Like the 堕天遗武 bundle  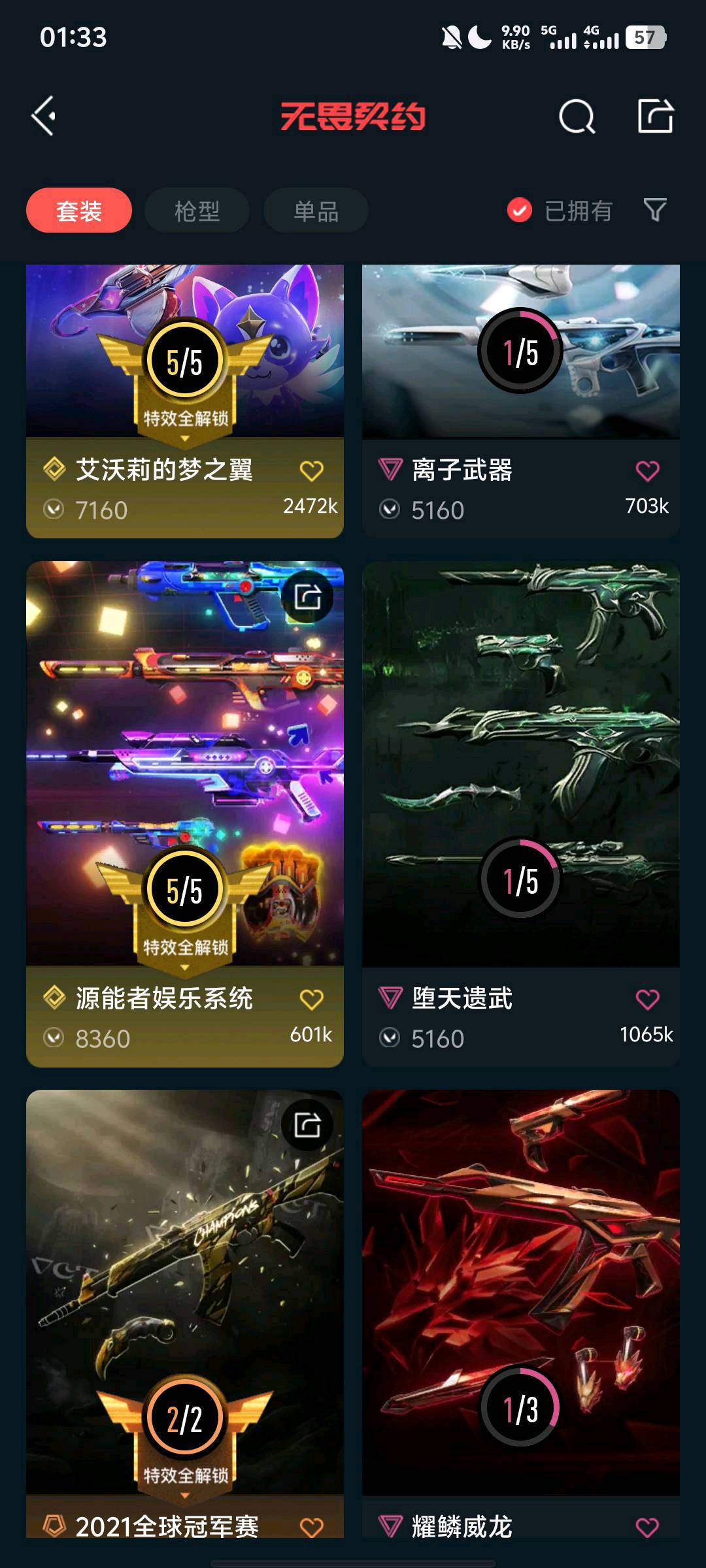coord(647,999)
